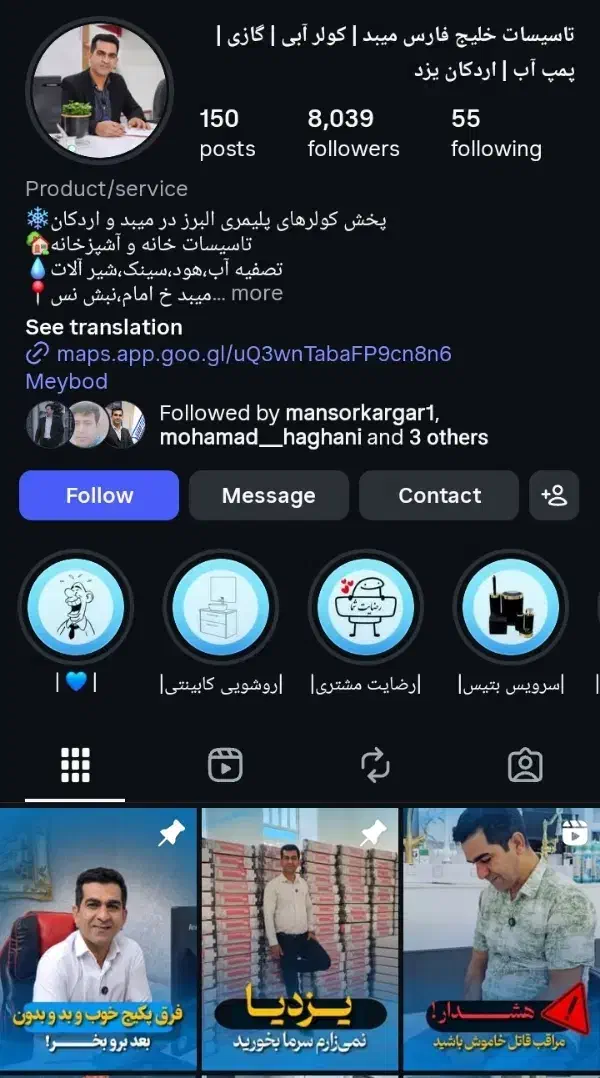Switch to the Reels tab
This screenshot has width=600, height=1078.
[225, 765]
